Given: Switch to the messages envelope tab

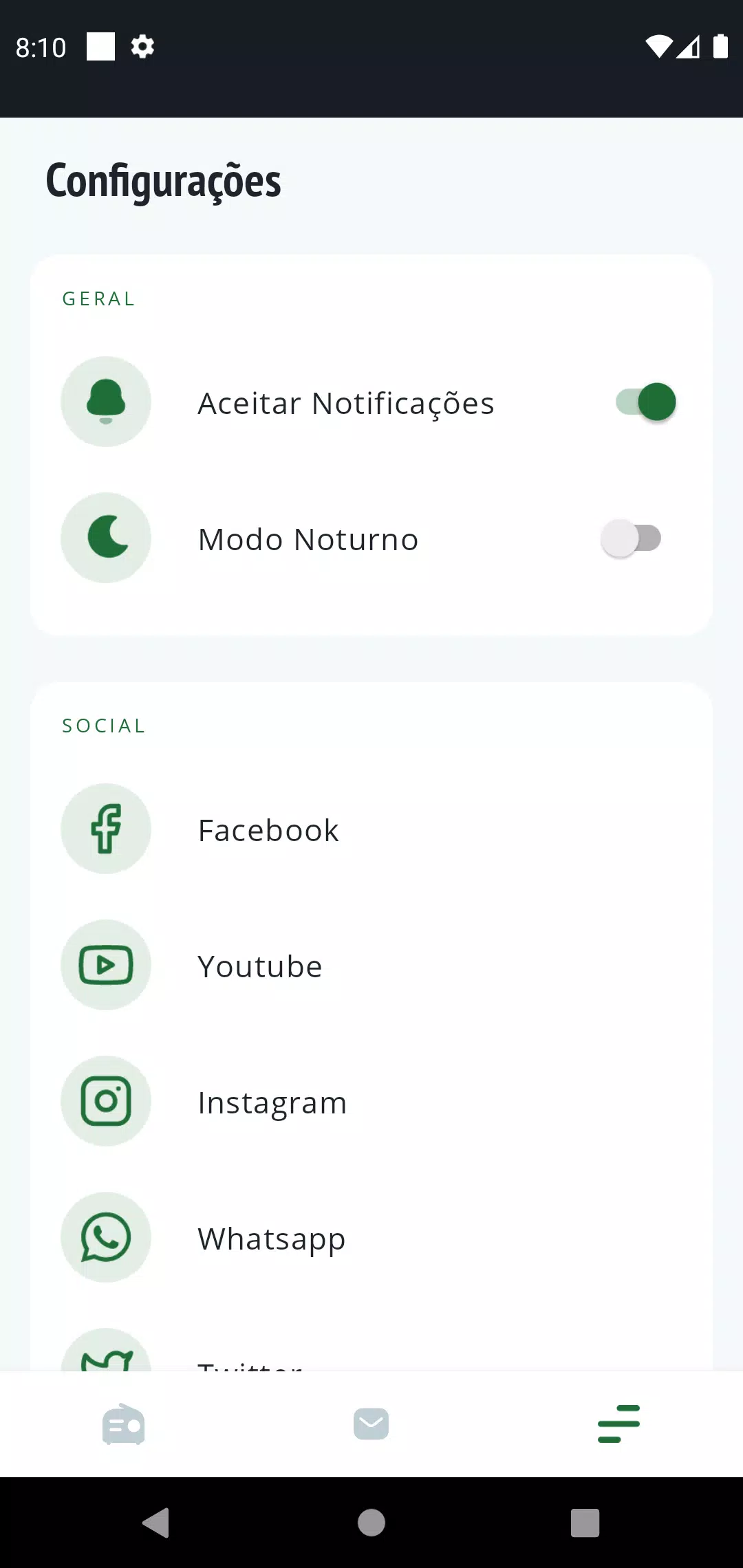Looking at the screenshot, I should tap(371, 1424).
